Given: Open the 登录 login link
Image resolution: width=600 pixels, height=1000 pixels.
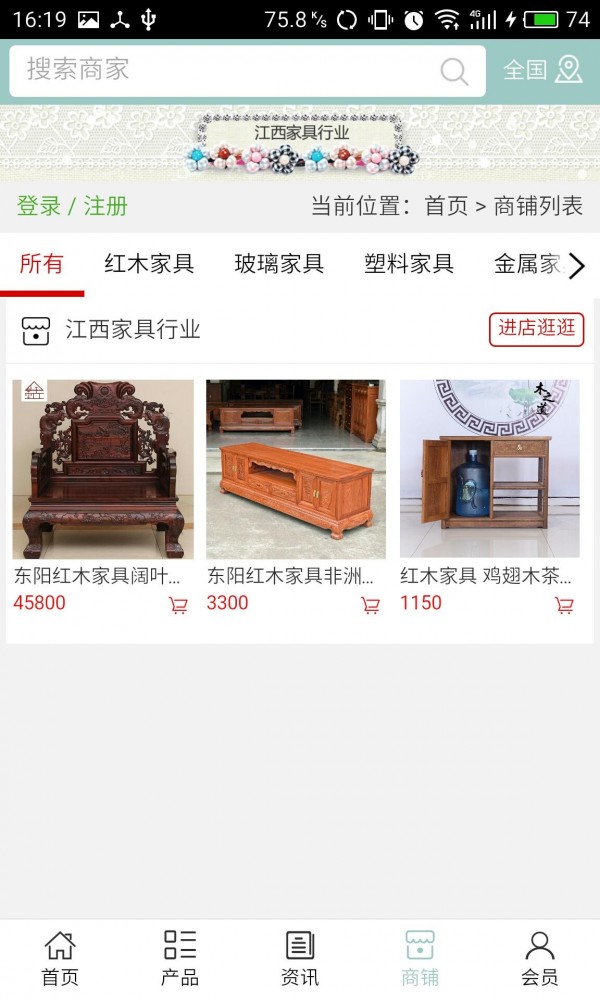Looking at the screenshot, I should pos(39,206).
